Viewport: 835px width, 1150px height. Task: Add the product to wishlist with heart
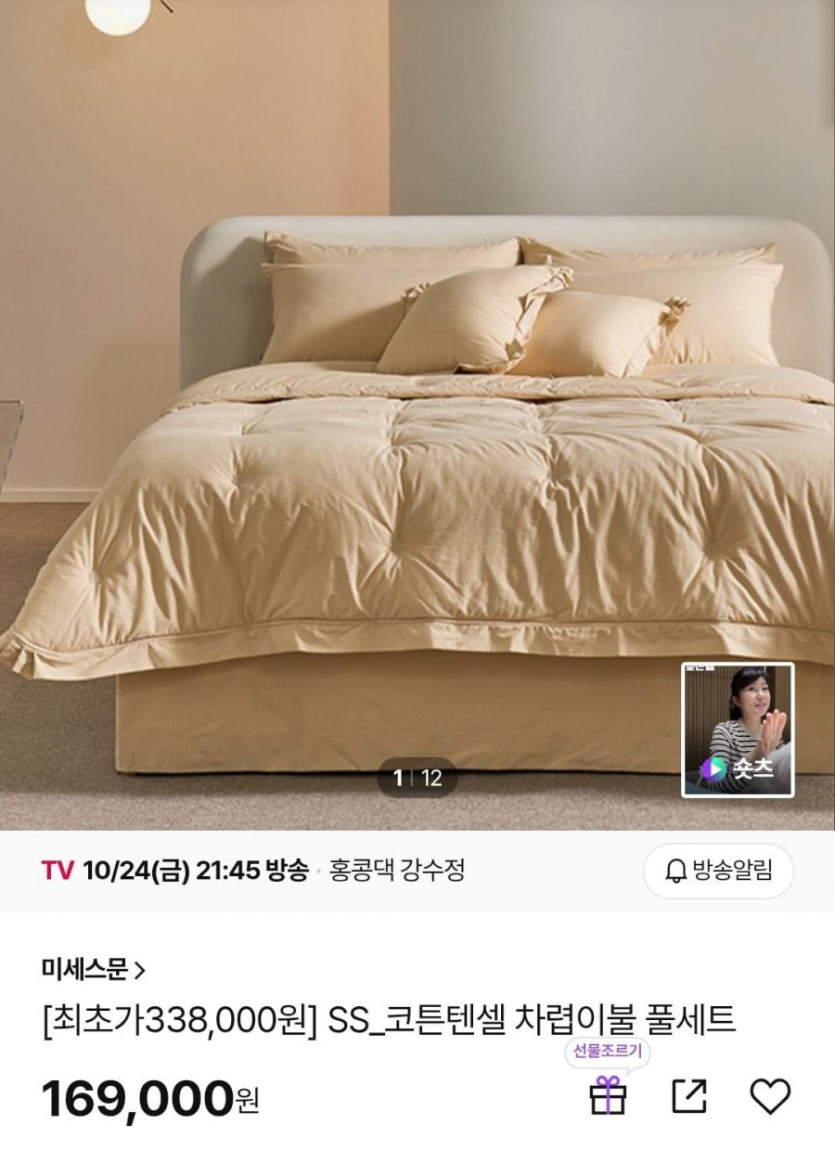pos(769,1096)
